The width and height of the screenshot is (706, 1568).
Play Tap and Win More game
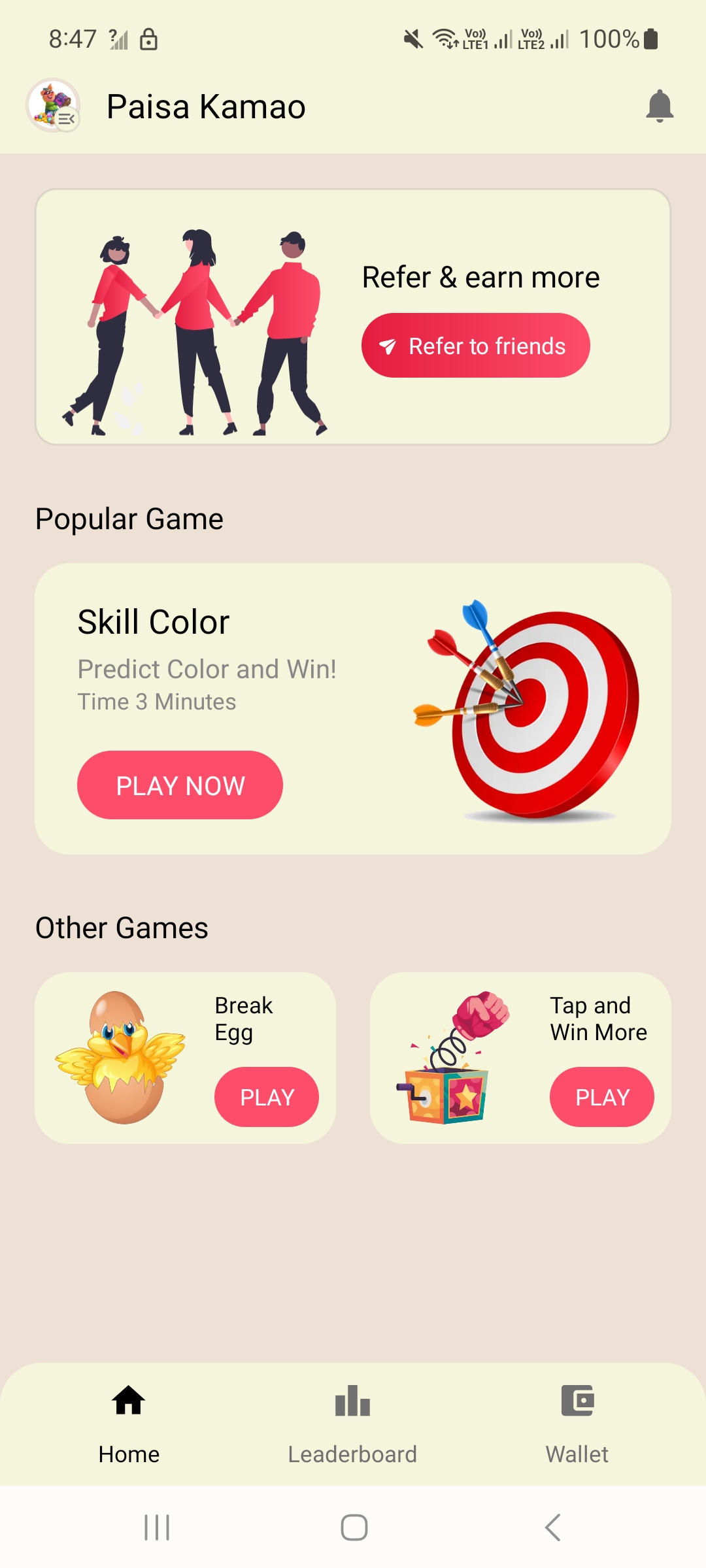point(601,1097)
